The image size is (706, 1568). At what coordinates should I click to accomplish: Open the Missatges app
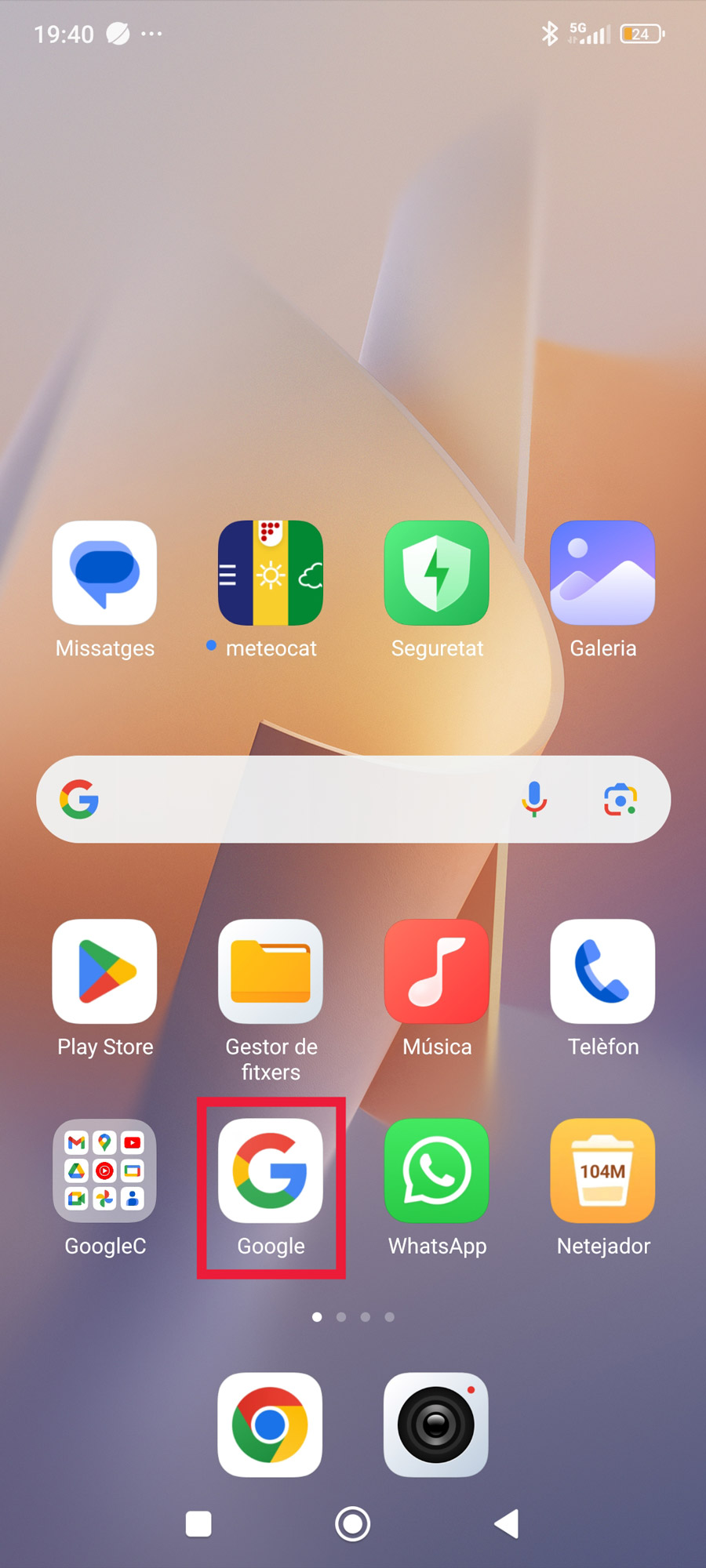pos(104,573)
